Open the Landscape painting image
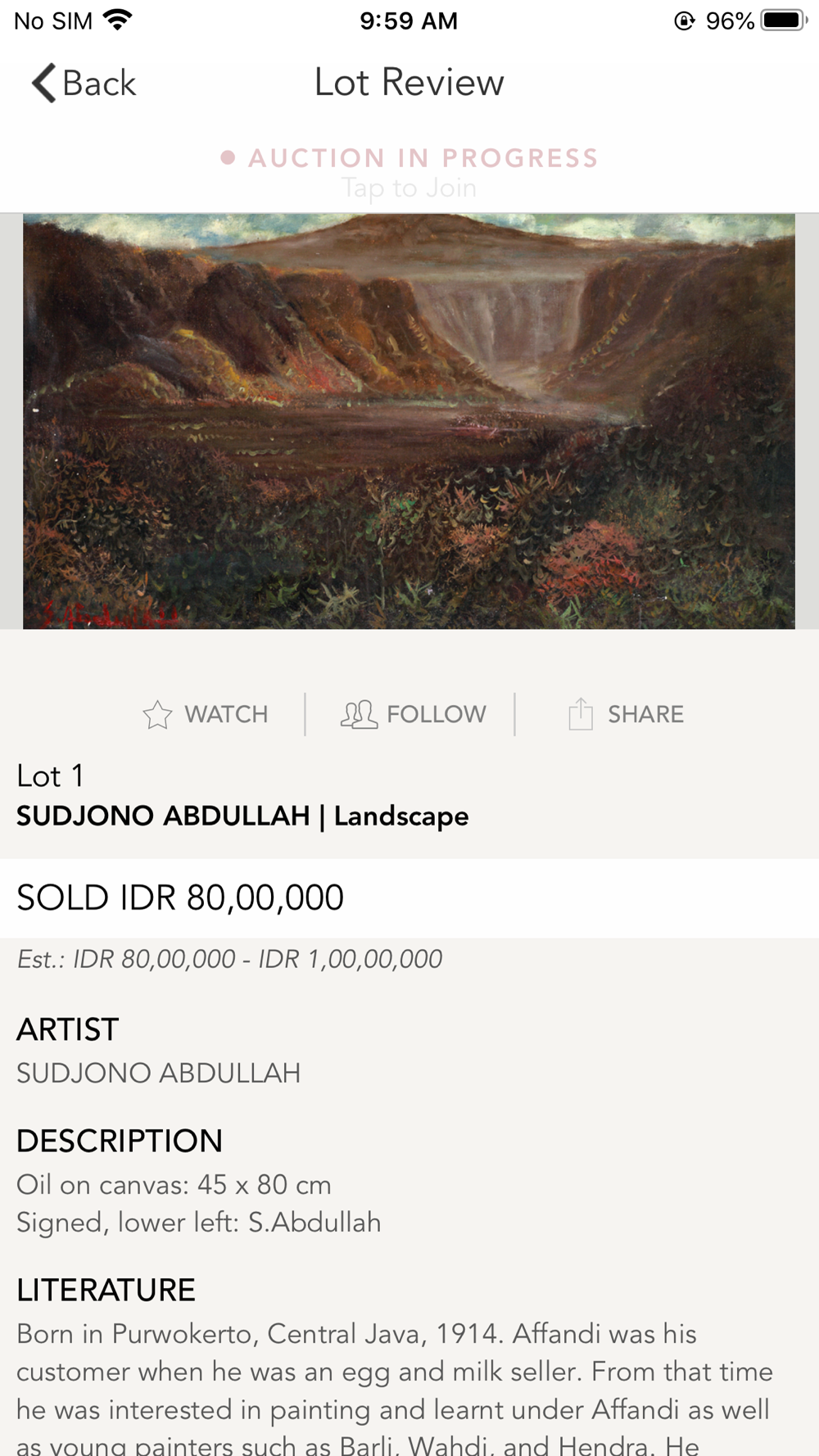Screen dimensions: 819x1456 (409, 421)
